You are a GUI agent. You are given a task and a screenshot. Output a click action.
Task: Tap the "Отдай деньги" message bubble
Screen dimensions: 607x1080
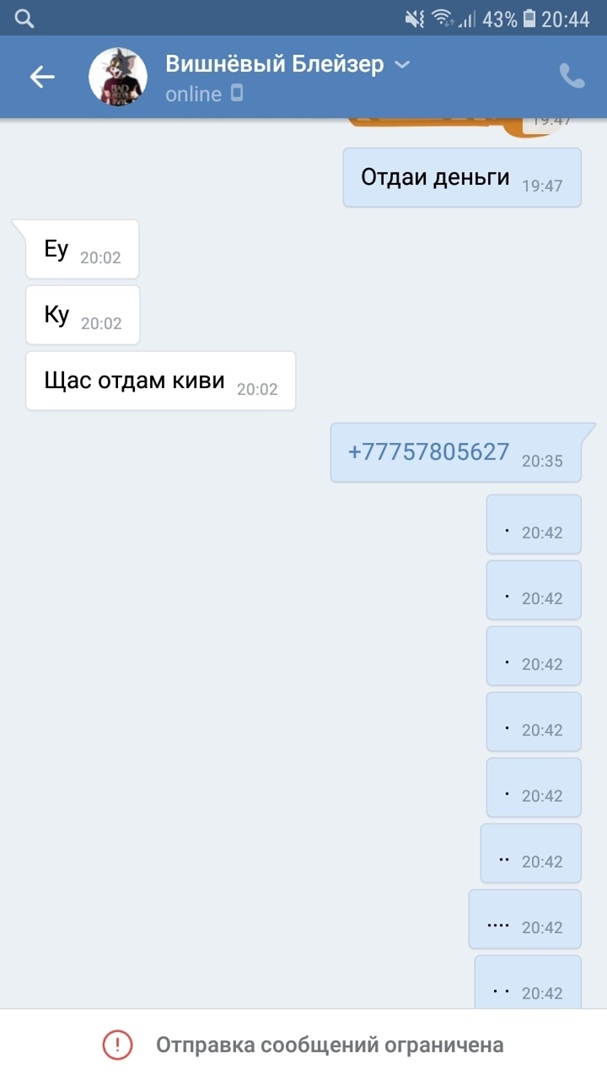click(x=461, y=178)
